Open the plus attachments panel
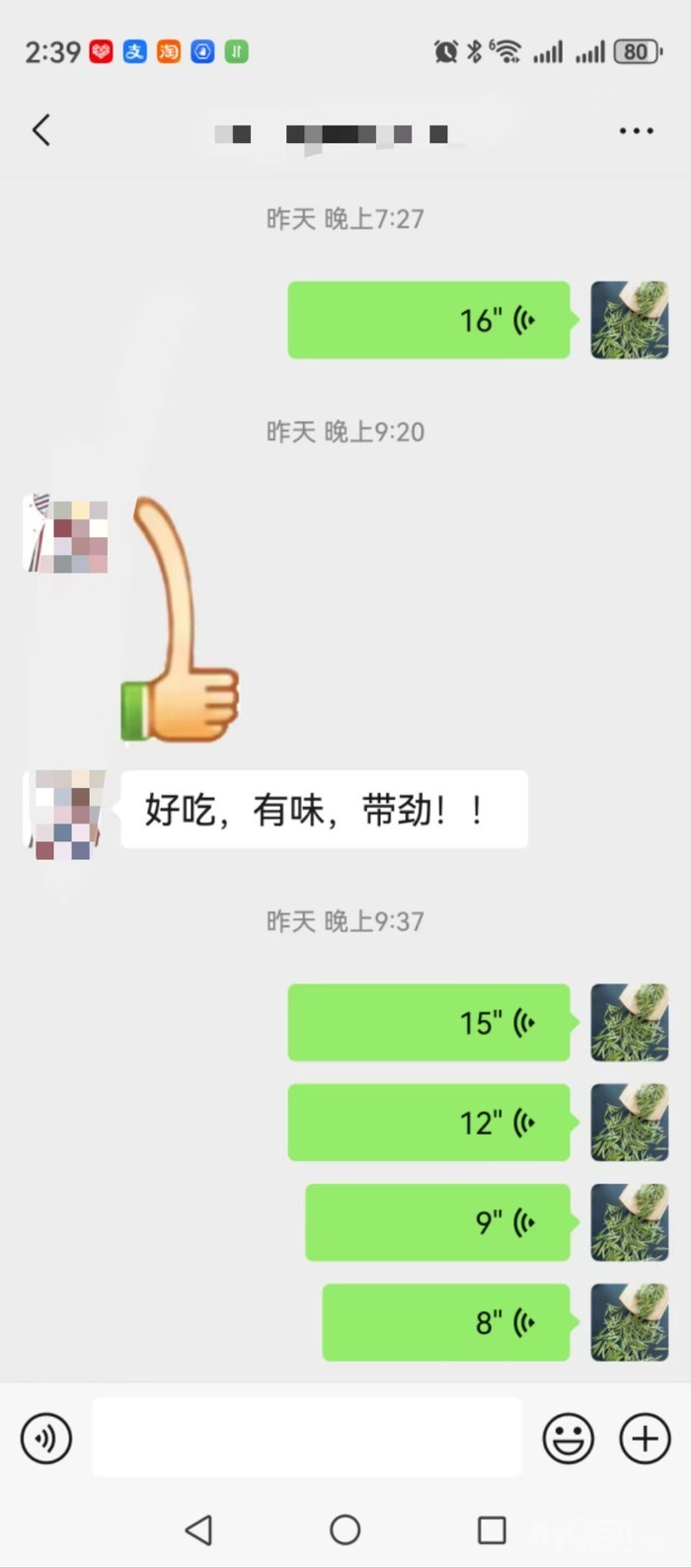Image resolution: width=691 pixels, height=1568 pixels. [645, 1438]
